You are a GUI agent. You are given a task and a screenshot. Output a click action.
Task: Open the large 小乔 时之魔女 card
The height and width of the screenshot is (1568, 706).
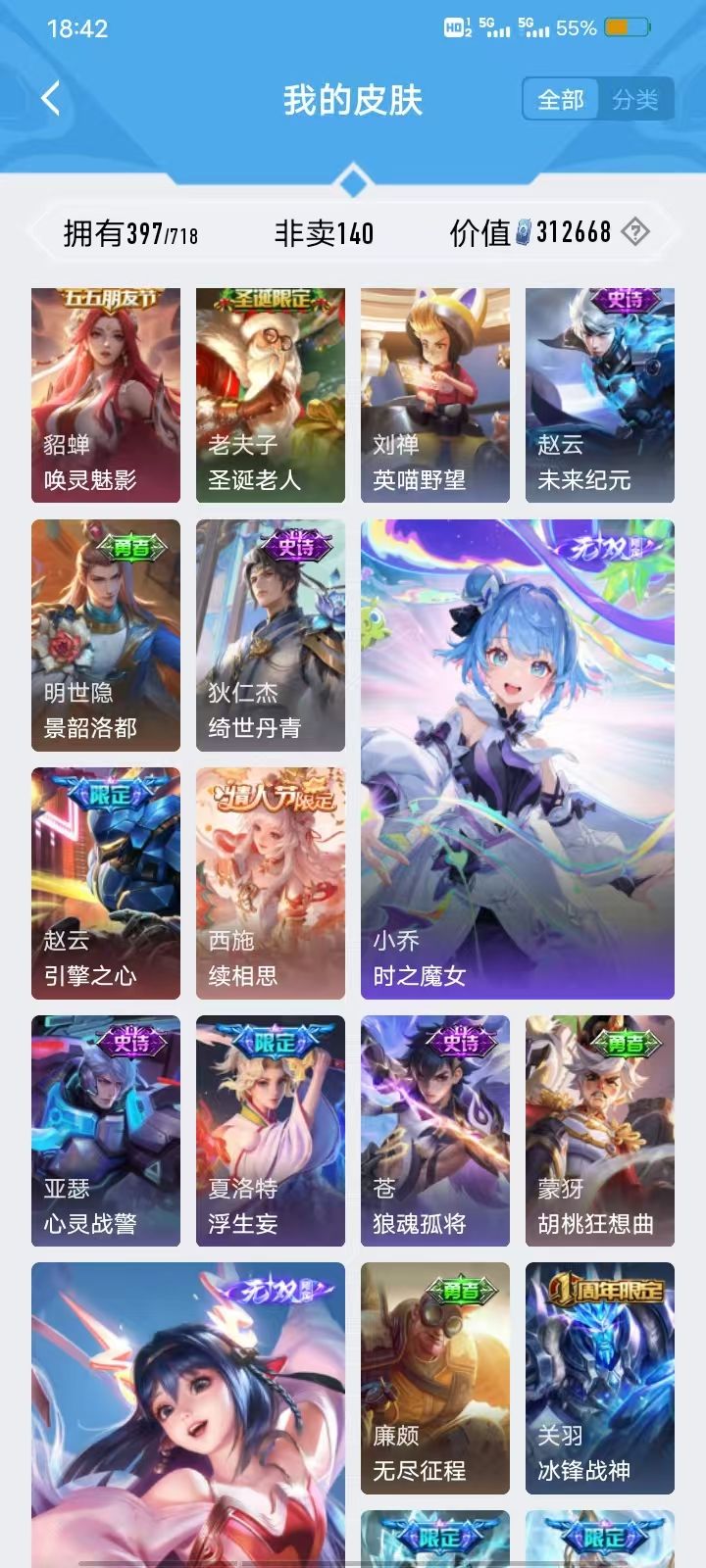(518, 759)
